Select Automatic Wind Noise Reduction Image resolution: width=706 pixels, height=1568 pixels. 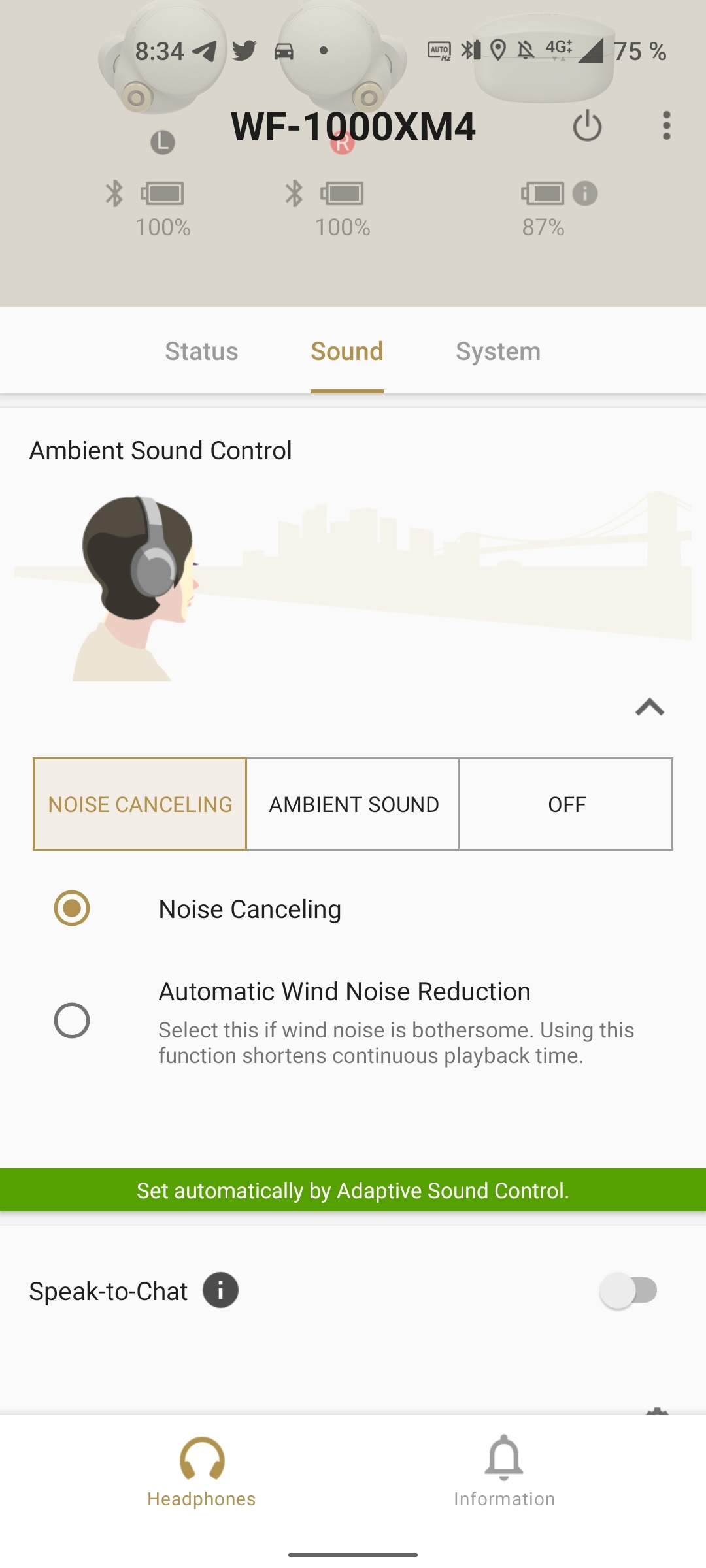(72, 1021)
